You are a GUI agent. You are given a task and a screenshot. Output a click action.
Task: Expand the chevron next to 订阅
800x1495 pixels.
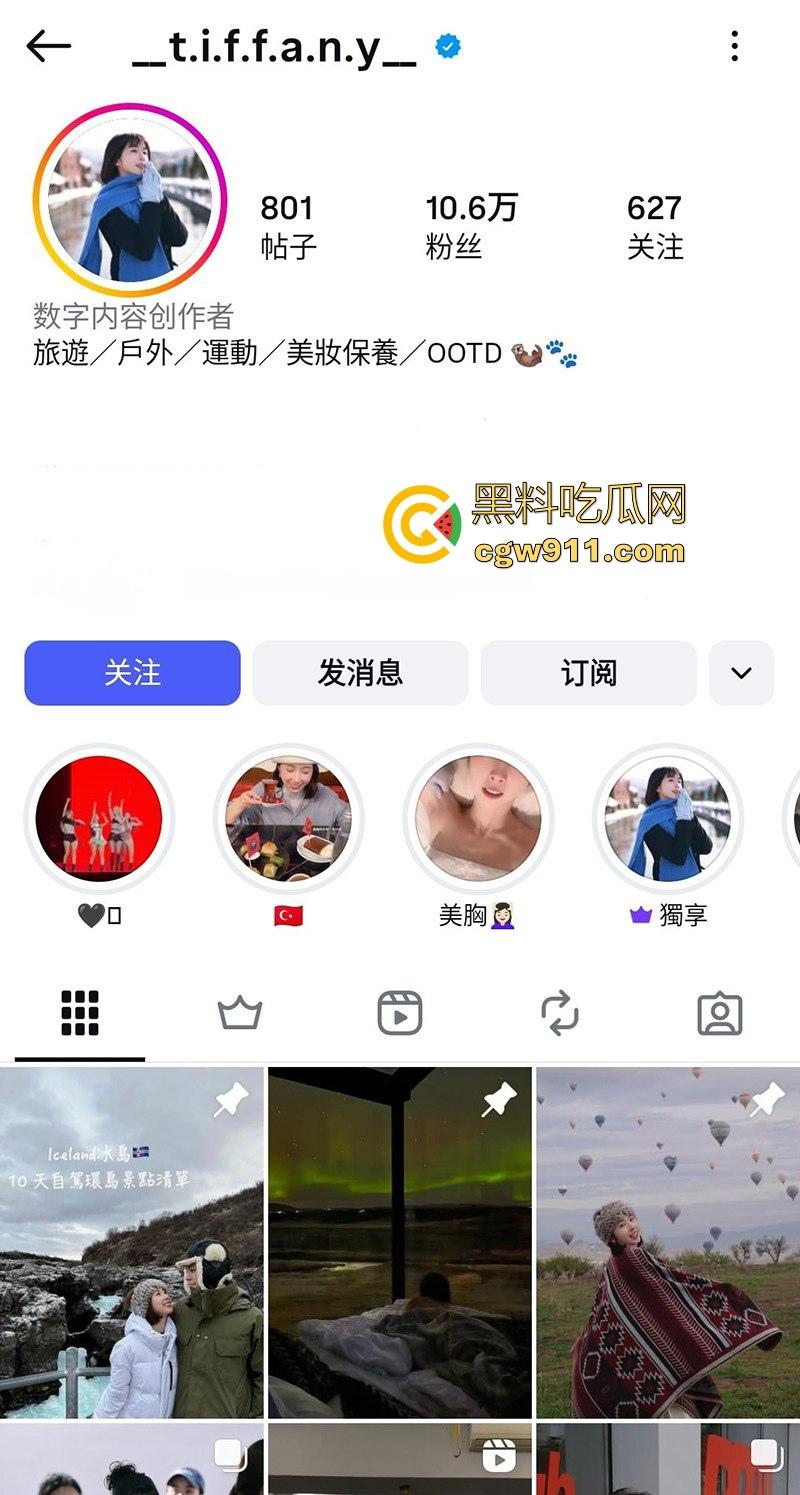pyautogui.click(x=740, y=673)
